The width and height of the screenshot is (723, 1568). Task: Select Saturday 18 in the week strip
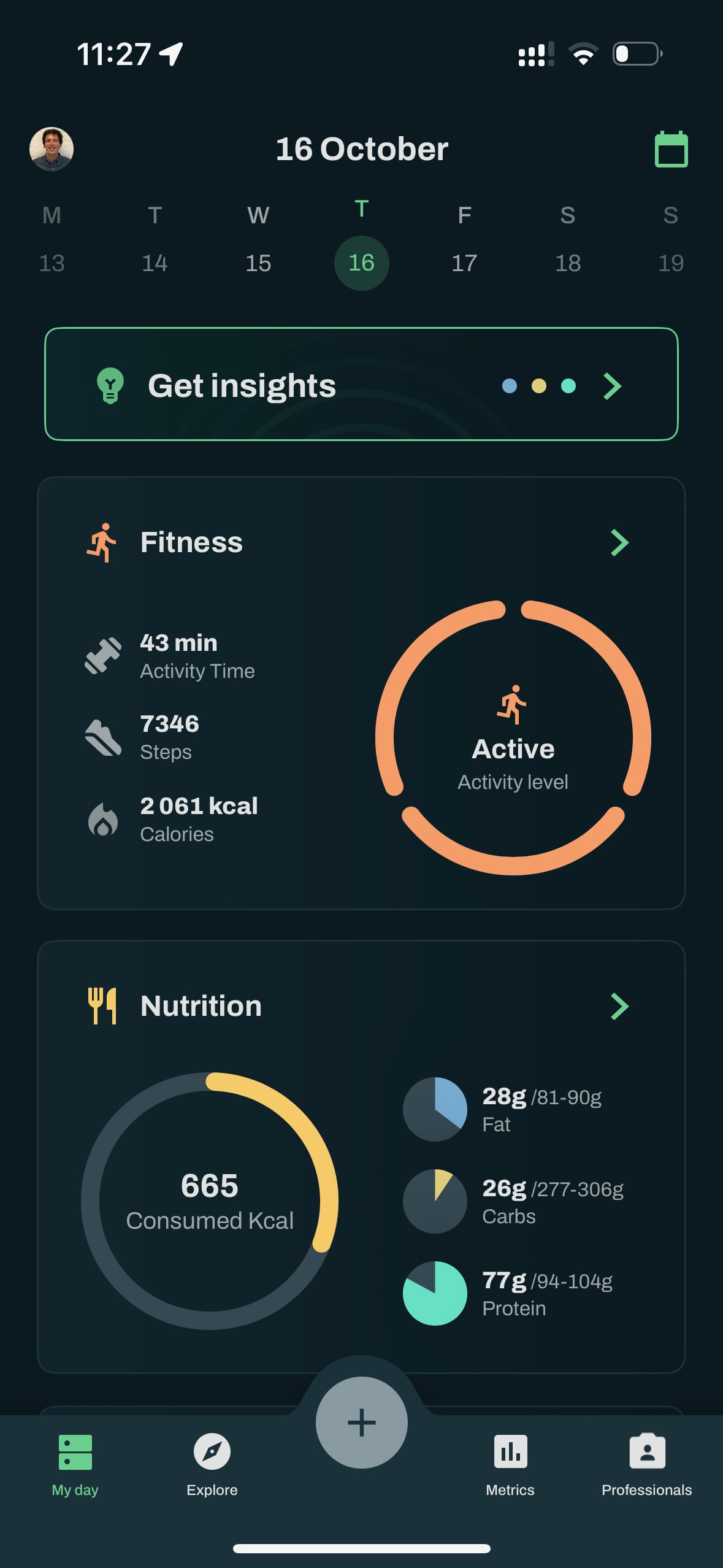coord(568,263)
